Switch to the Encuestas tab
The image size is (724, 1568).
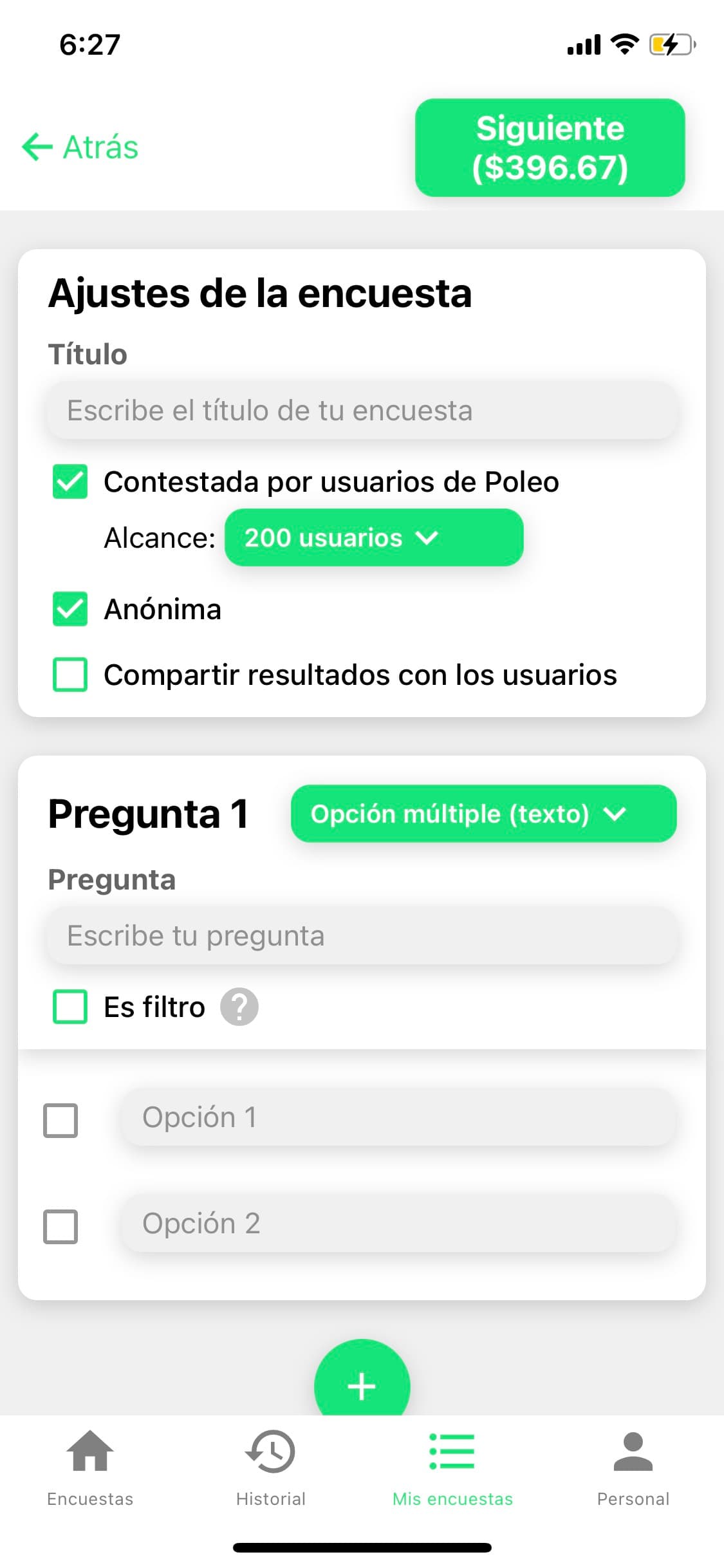pyautogui.click(x=90, y=1468)
